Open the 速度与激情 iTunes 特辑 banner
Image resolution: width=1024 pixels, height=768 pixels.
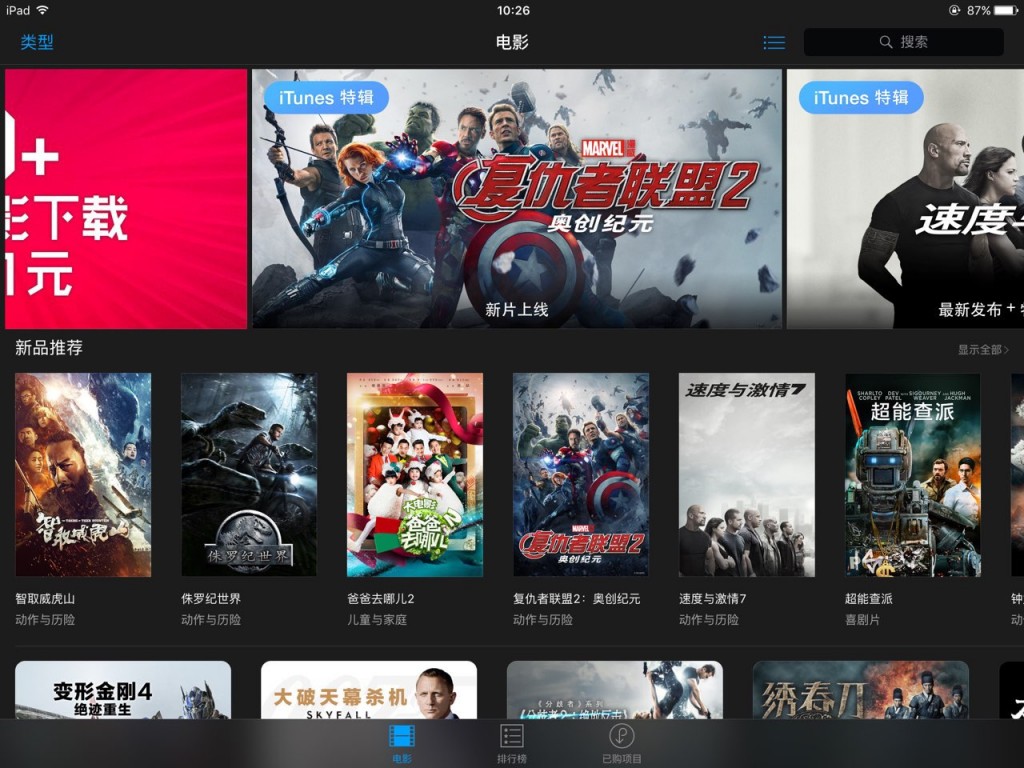905,198
